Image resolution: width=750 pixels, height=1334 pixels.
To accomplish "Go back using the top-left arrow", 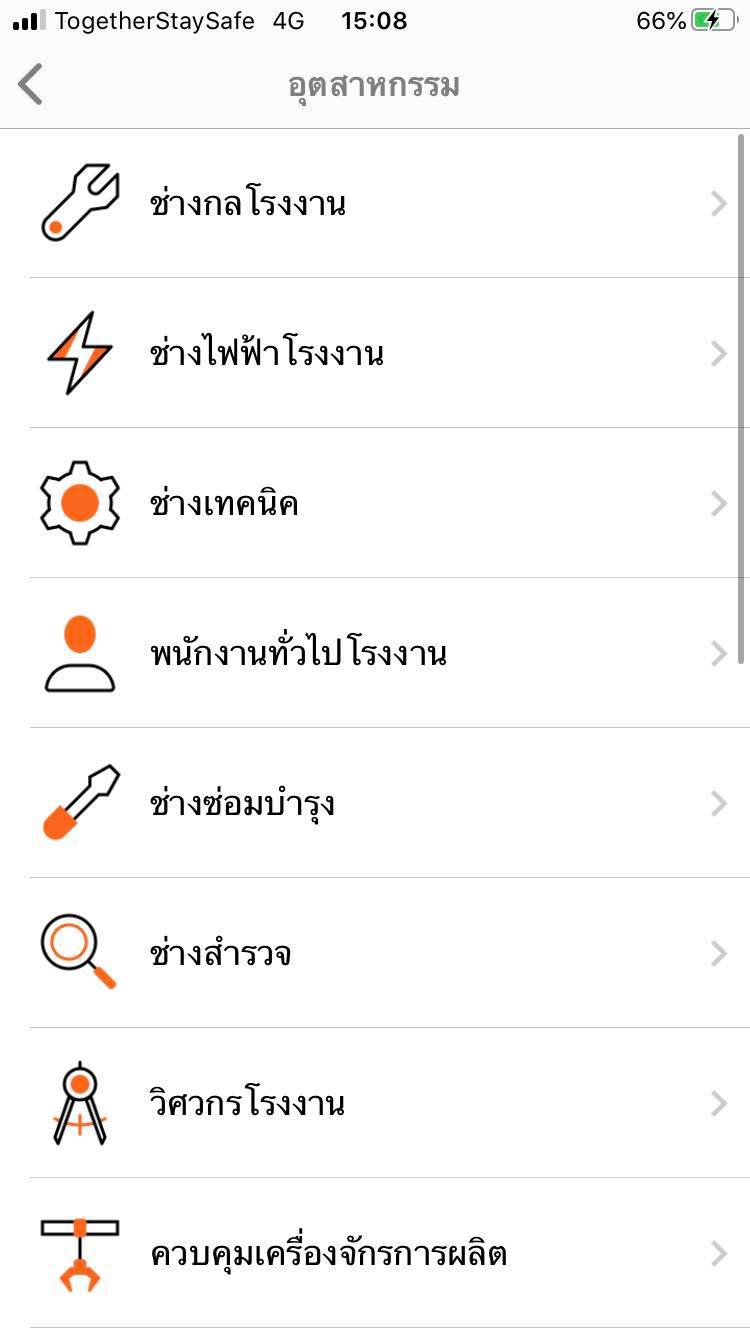I will [x=31, y=85].
